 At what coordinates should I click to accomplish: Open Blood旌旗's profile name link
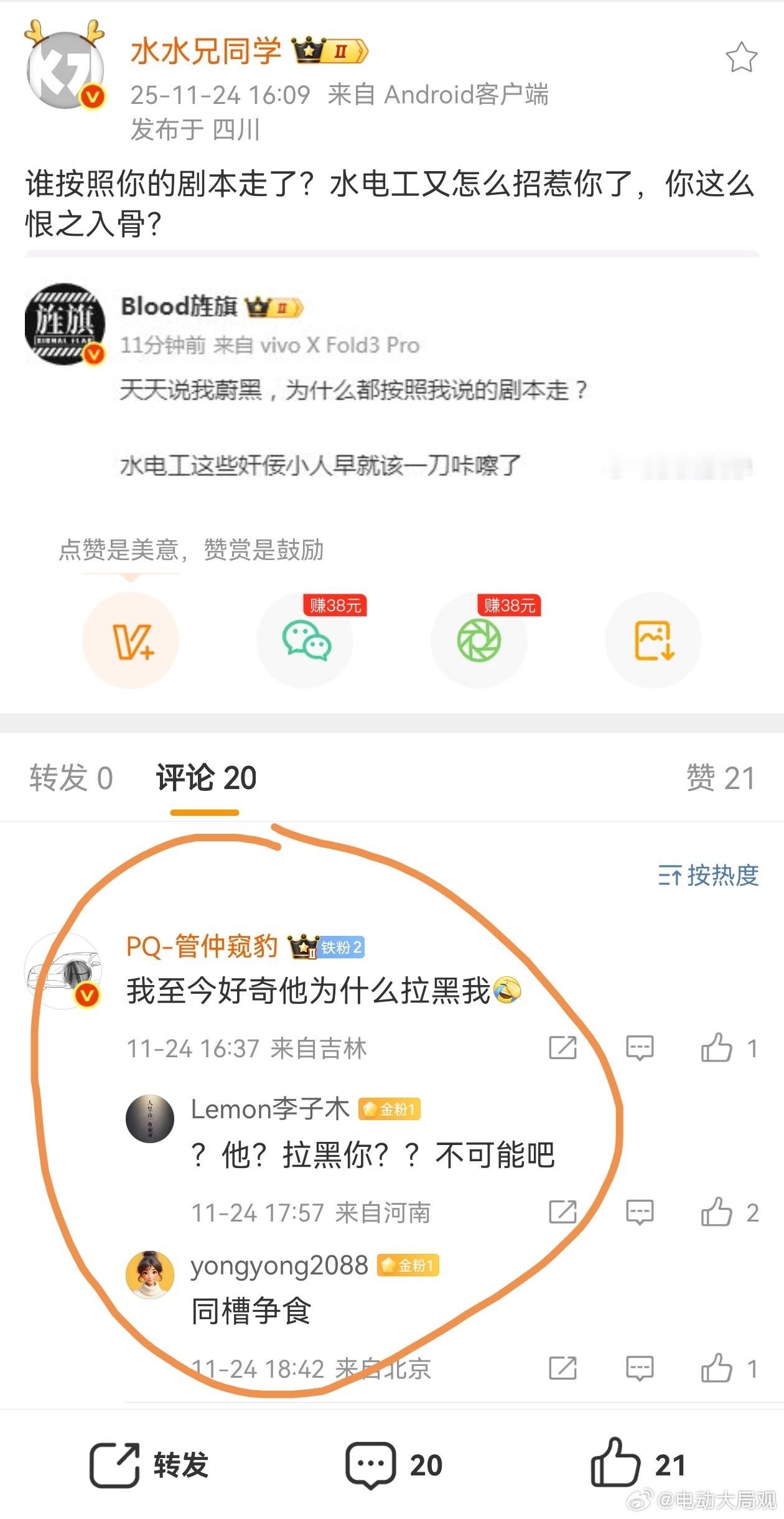tap(180, 307)
